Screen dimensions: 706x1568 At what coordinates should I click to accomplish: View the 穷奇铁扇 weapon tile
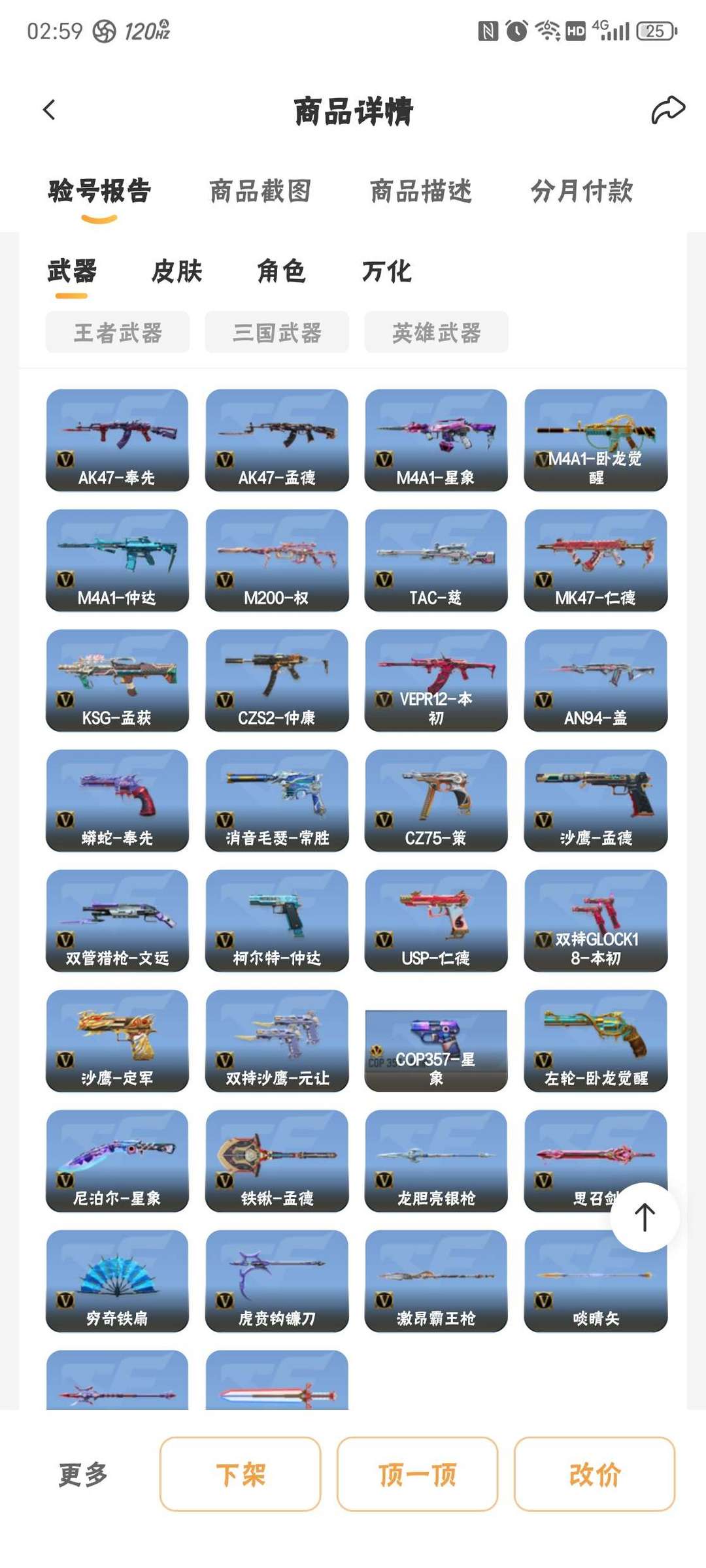pos(117,1281)
